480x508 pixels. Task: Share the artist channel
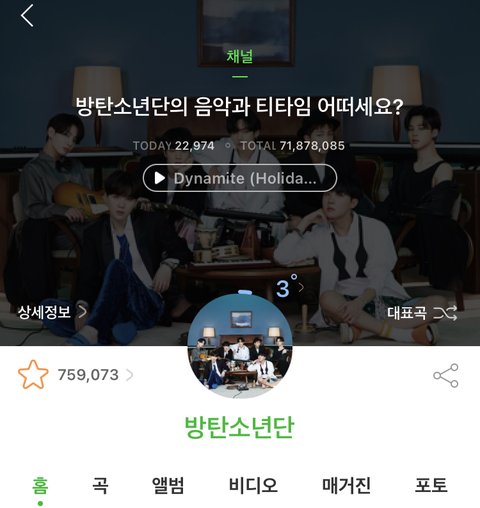click(x=446, y=375)
